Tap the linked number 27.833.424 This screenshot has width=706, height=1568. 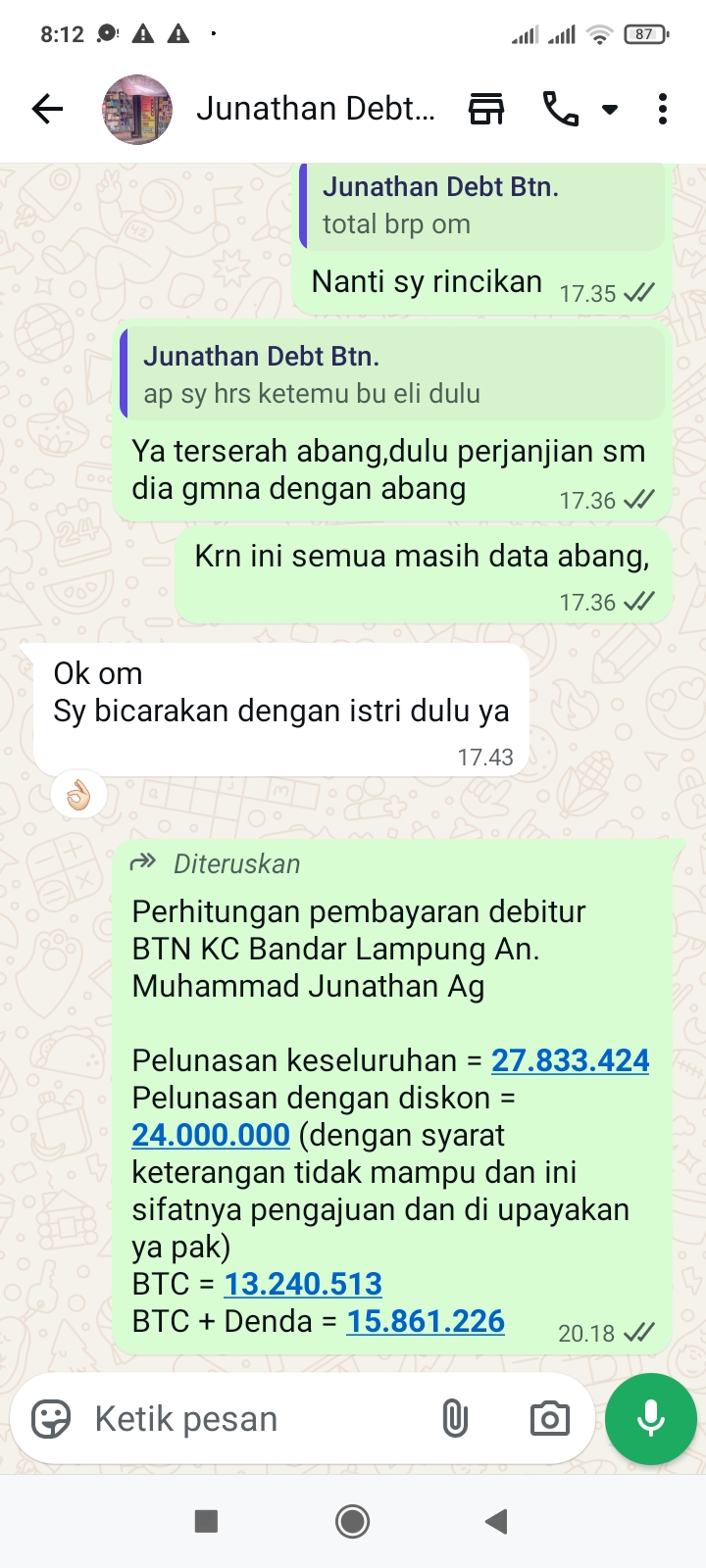pyautogui.click(x=570, y=1060)
